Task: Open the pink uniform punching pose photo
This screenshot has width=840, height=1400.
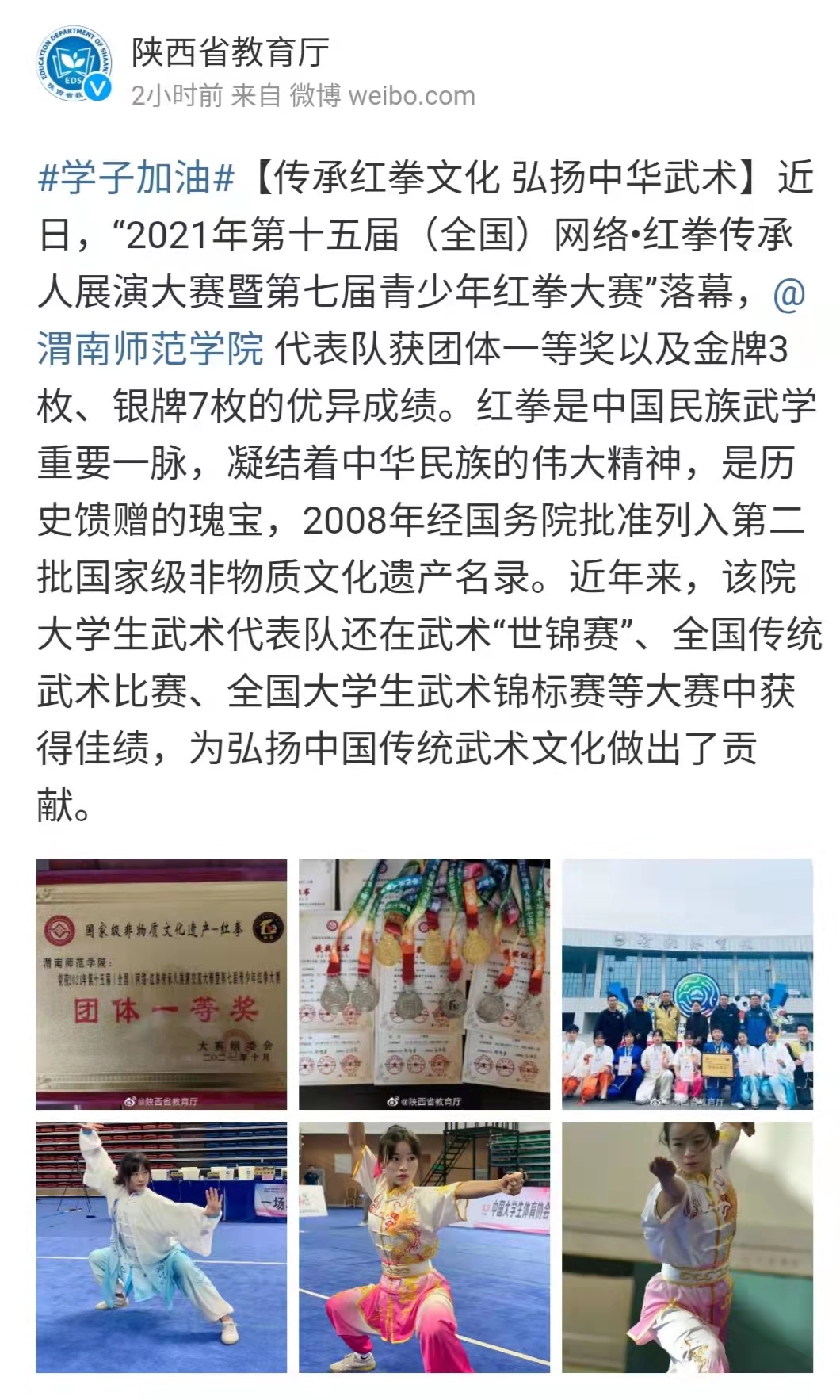Action: click(424, 1246)
